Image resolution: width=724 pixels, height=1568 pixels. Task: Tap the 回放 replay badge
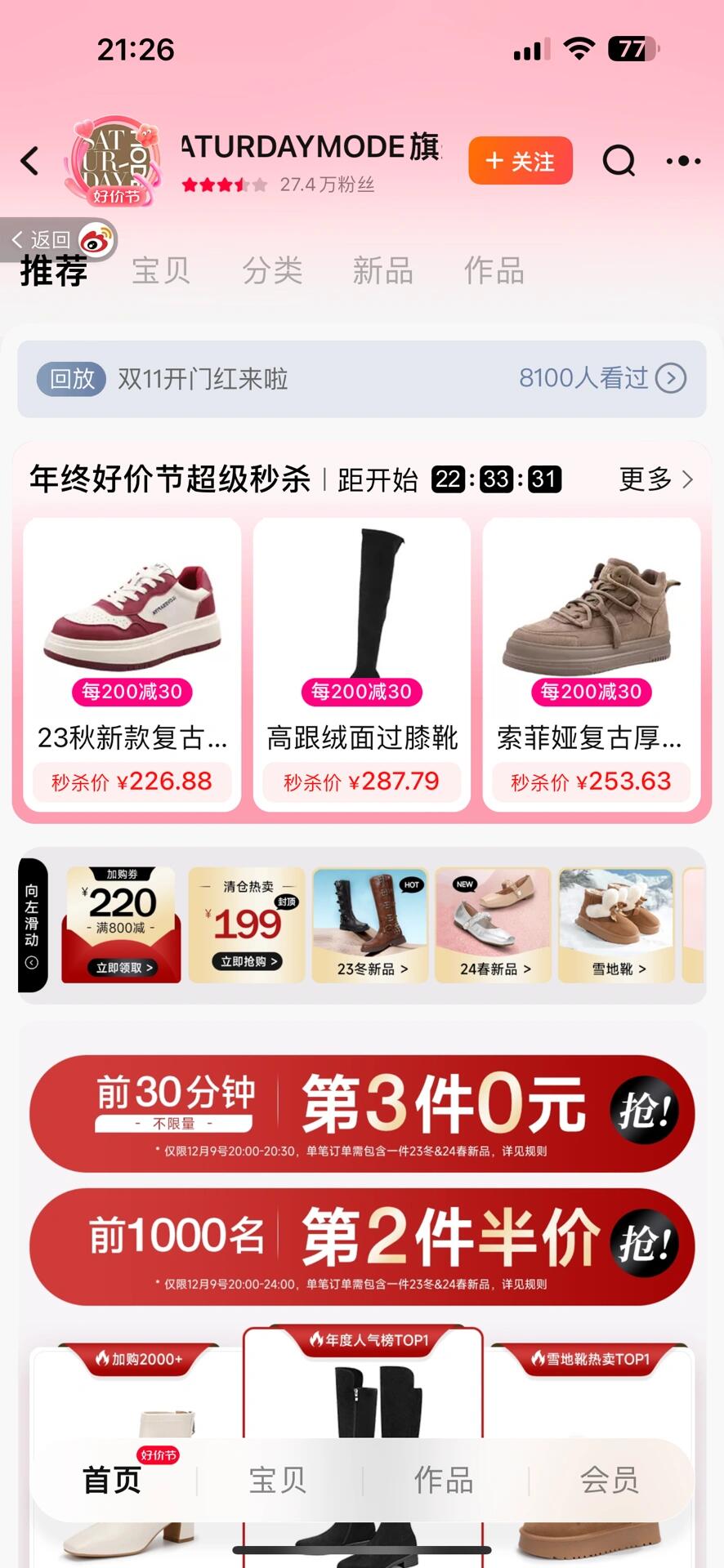click(70, 379)
